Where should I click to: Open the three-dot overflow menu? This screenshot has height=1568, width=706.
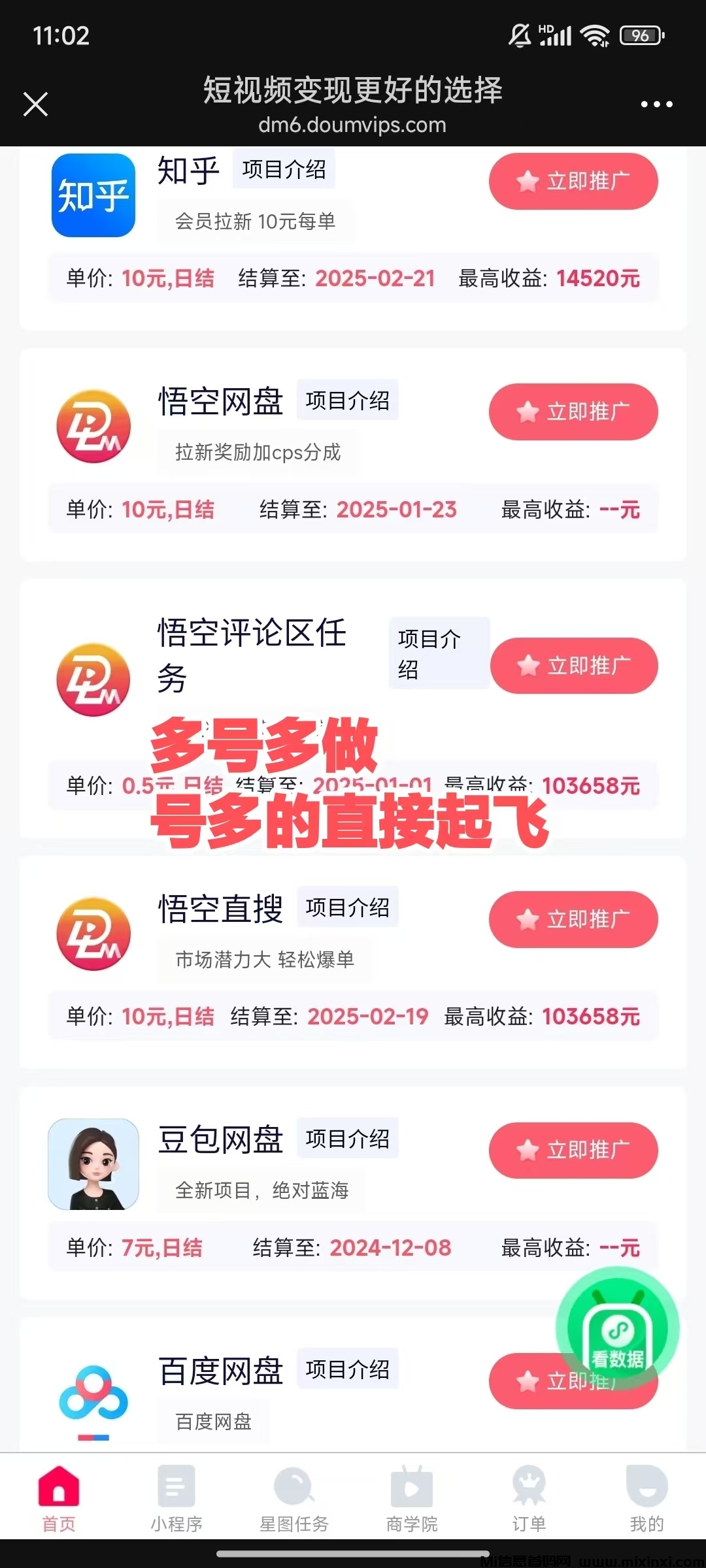(656, 105)
